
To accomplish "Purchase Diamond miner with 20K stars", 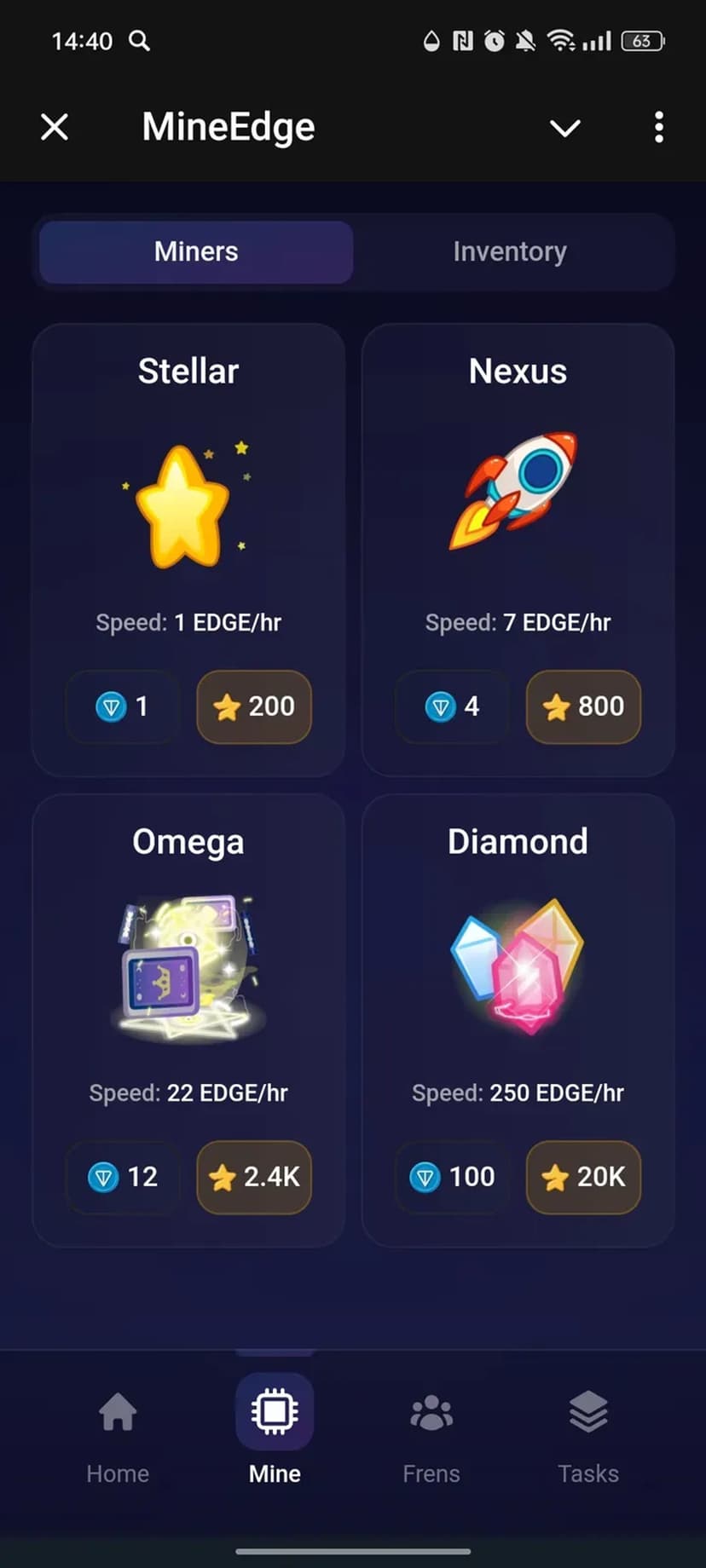I will [583, 1177].
